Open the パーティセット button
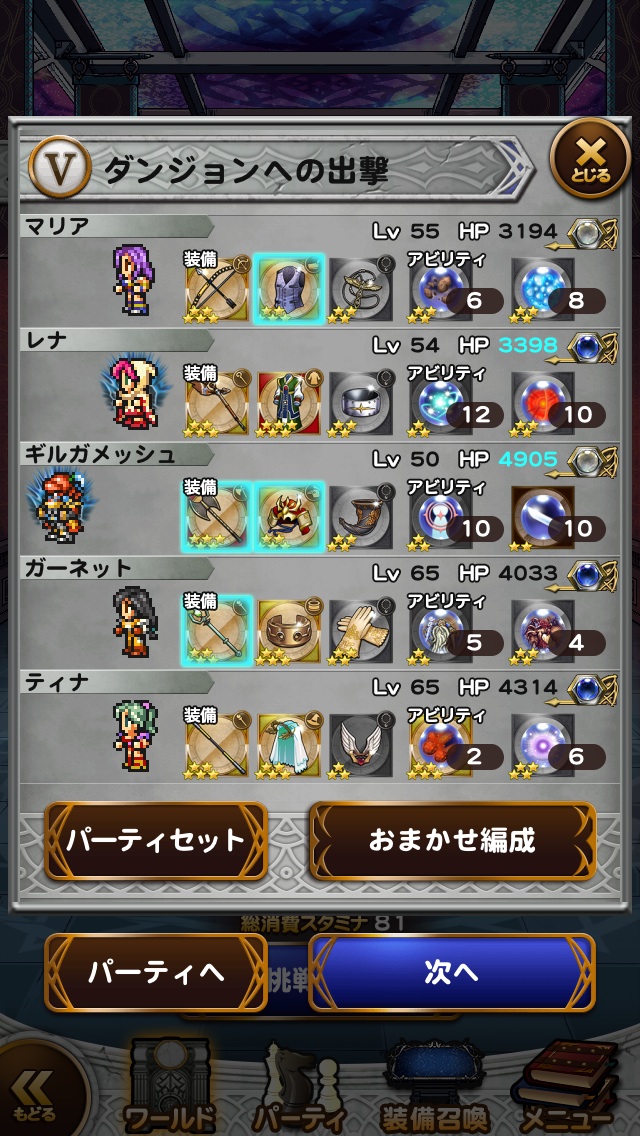 (x=156, y=840)
